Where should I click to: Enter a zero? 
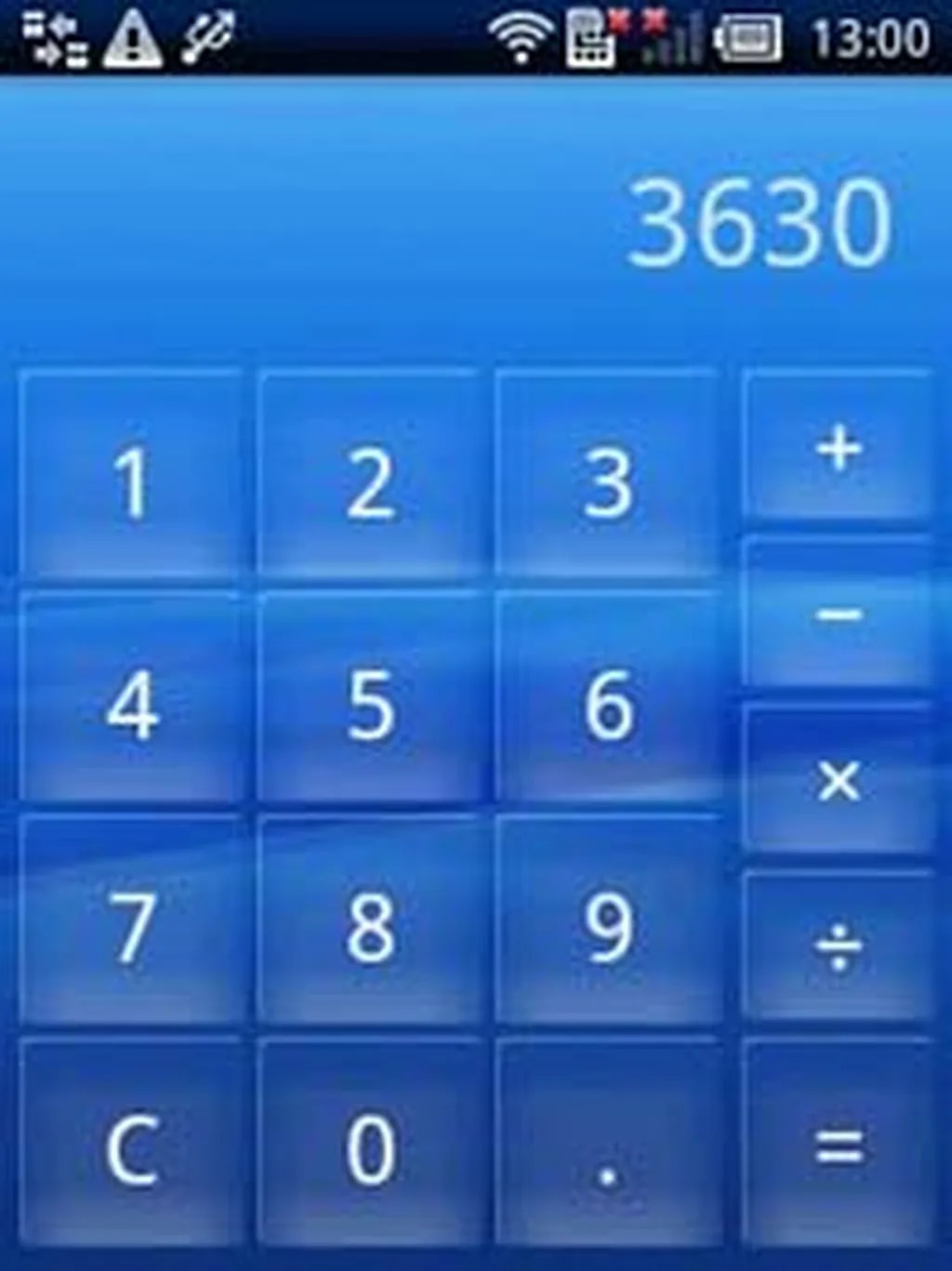click(x=370, y=1145)
